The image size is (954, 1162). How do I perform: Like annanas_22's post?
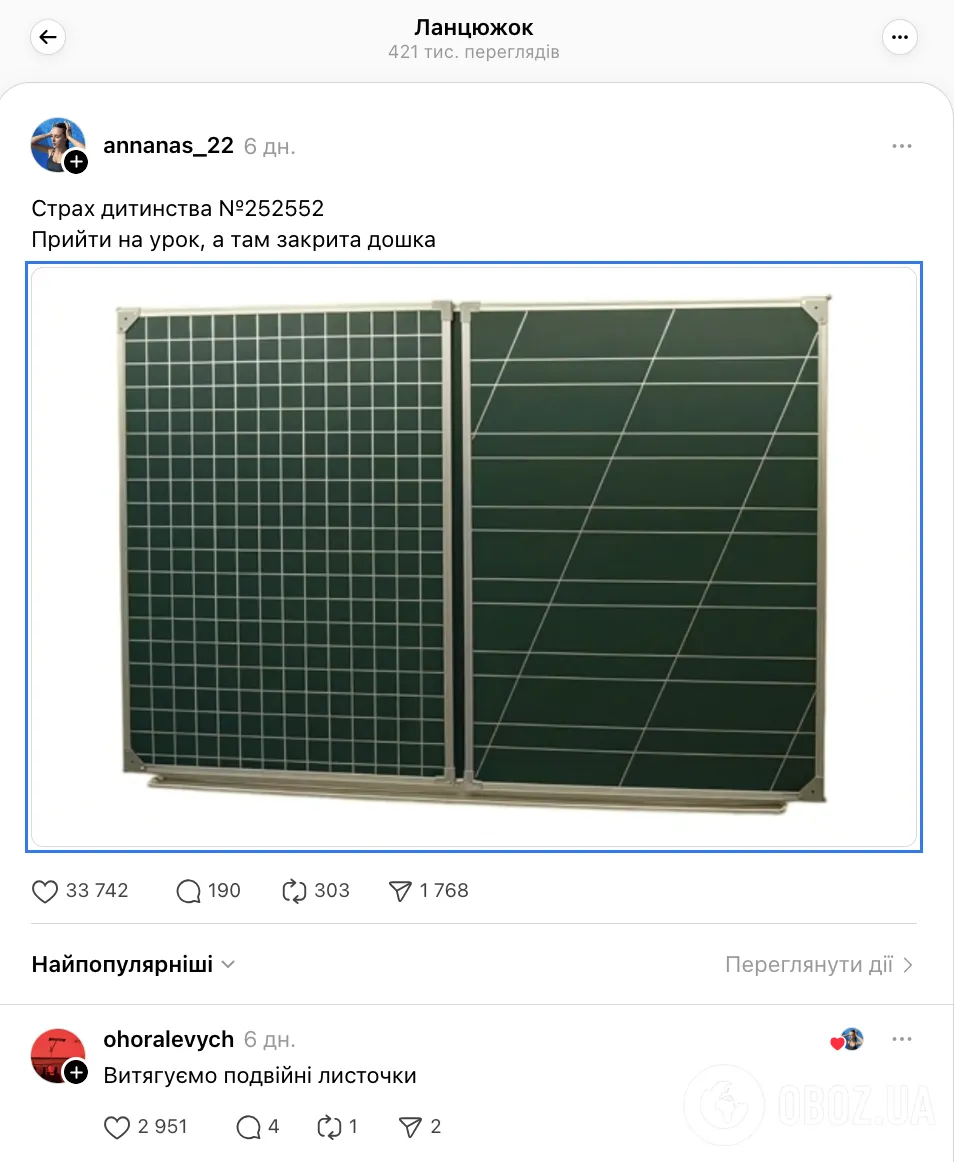46,891
